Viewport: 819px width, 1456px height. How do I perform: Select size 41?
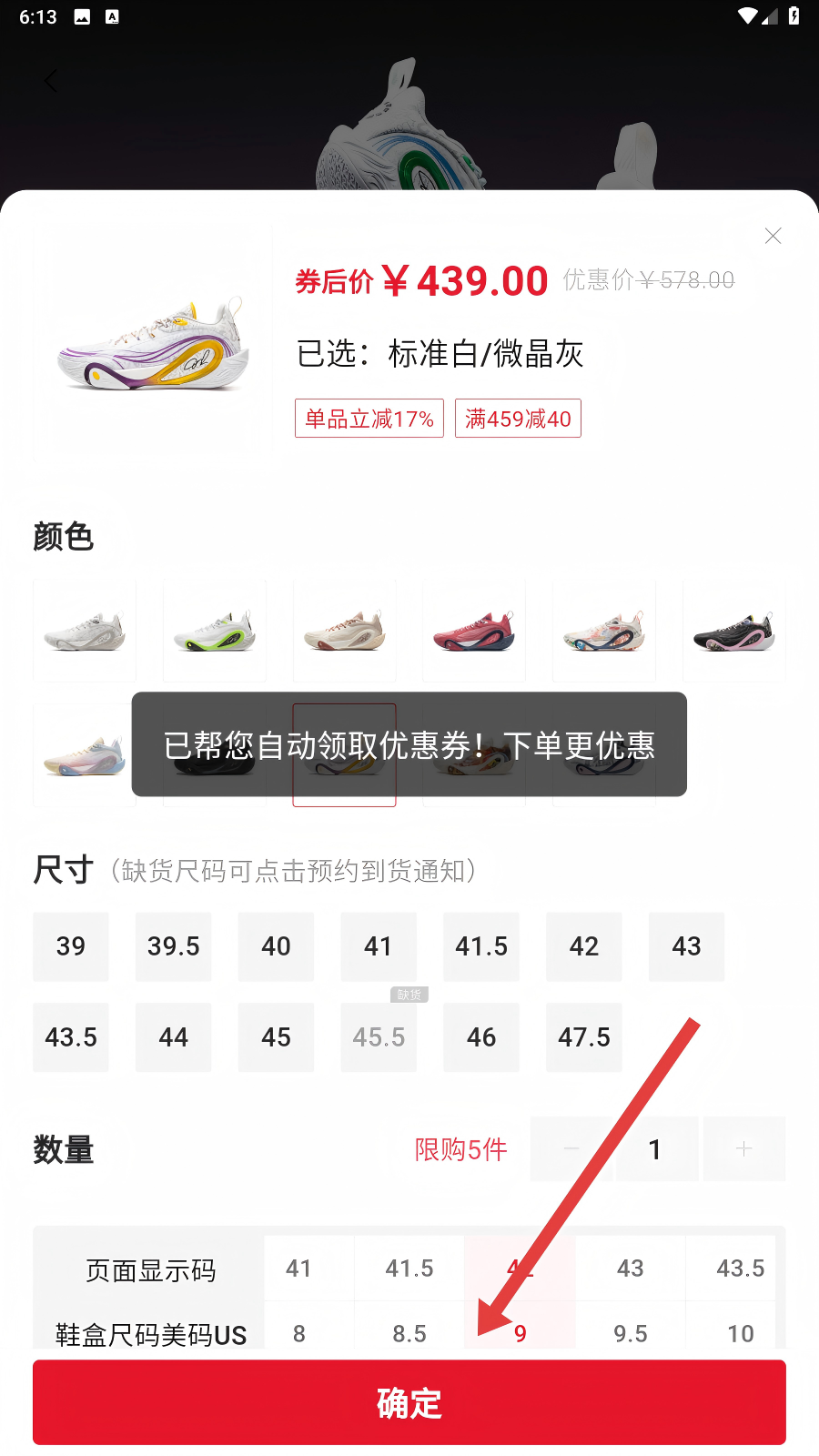pos(379,946)
